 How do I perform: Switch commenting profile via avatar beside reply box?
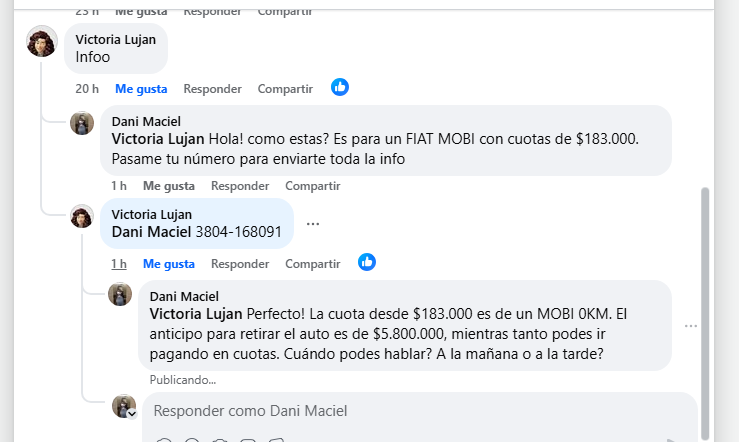click(125, 407)
